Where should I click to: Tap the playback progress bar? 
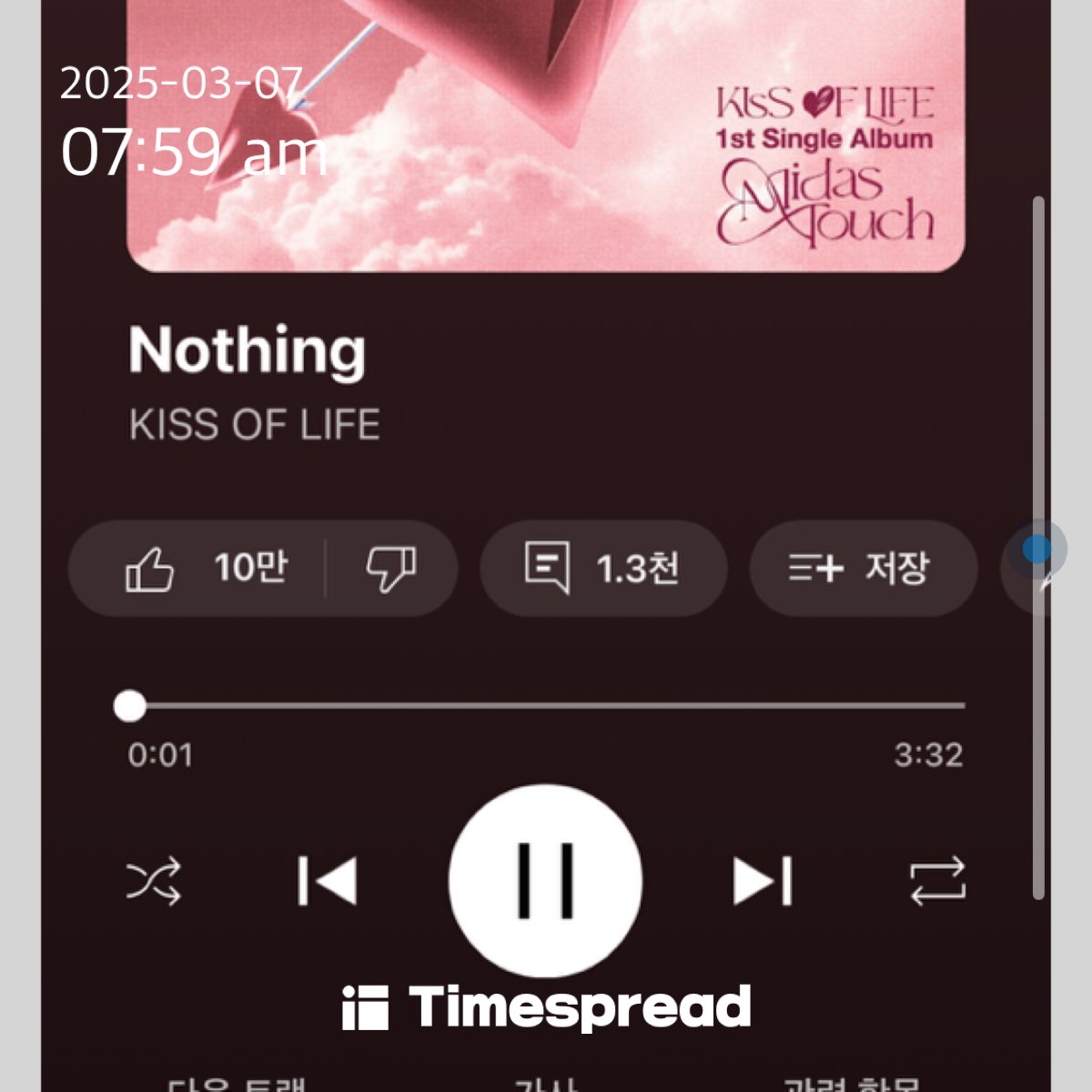pyautogui.click(x=546, y=705)
